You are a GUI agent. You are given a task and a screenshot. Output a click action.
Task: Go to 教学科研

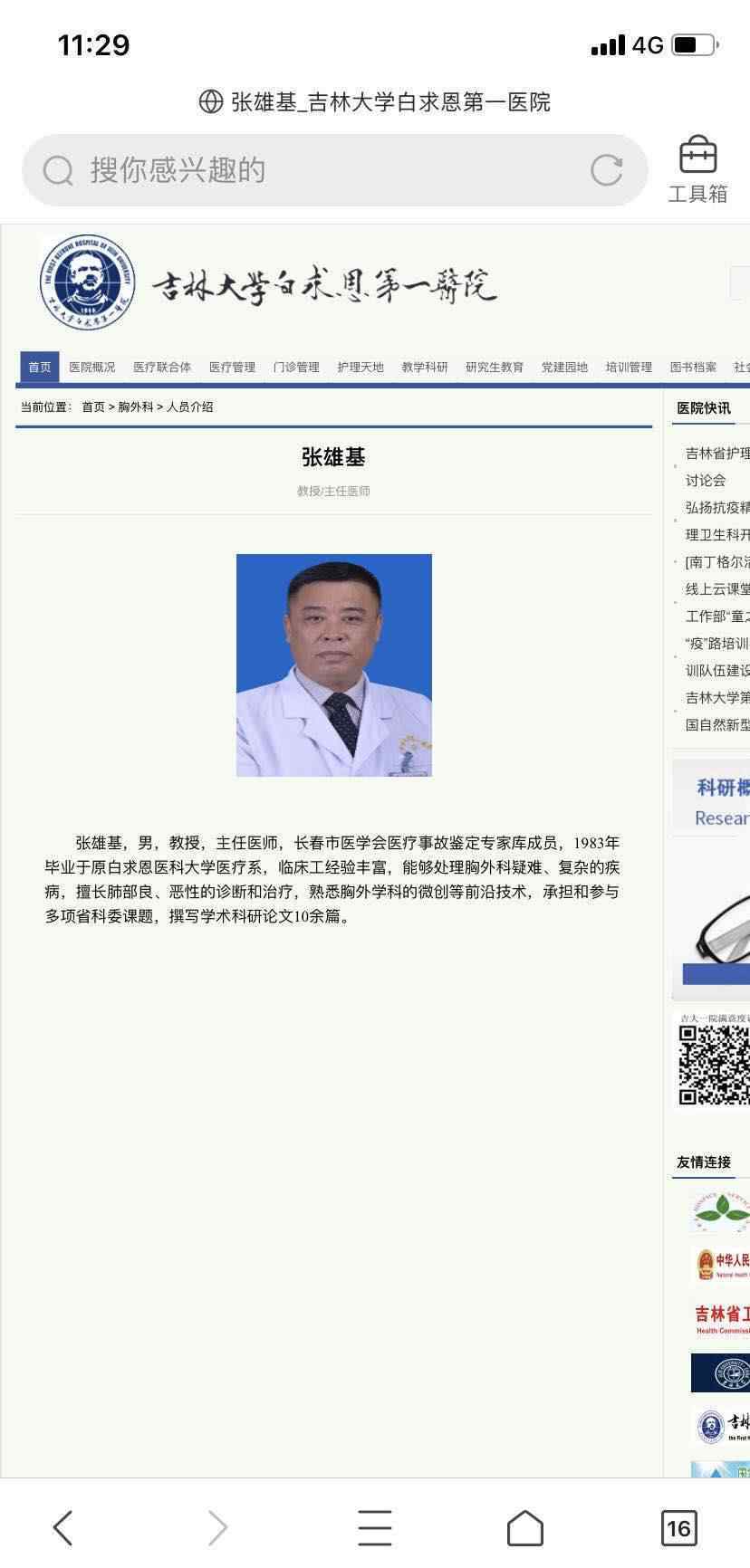pos(425,367)
